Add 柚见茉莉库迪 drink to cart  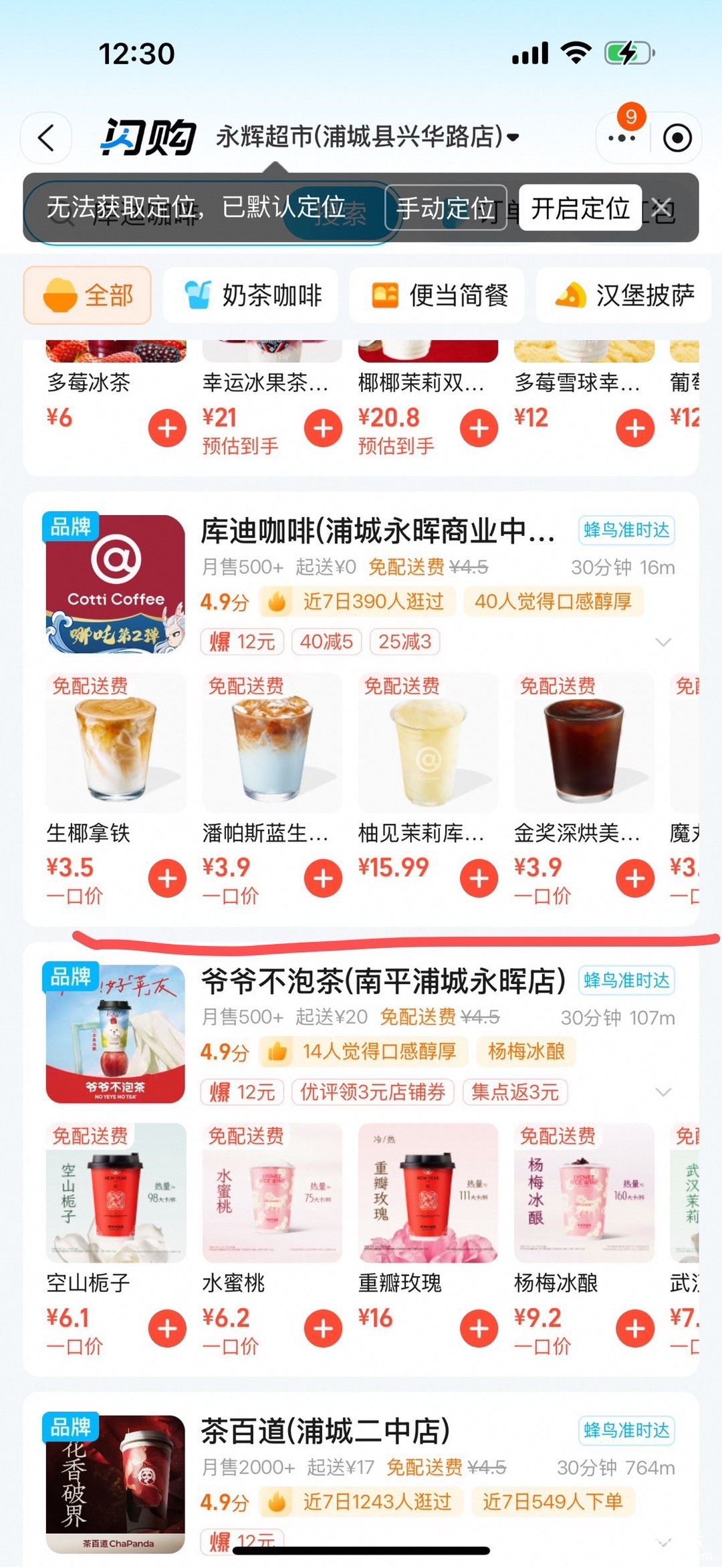(479, 878)
